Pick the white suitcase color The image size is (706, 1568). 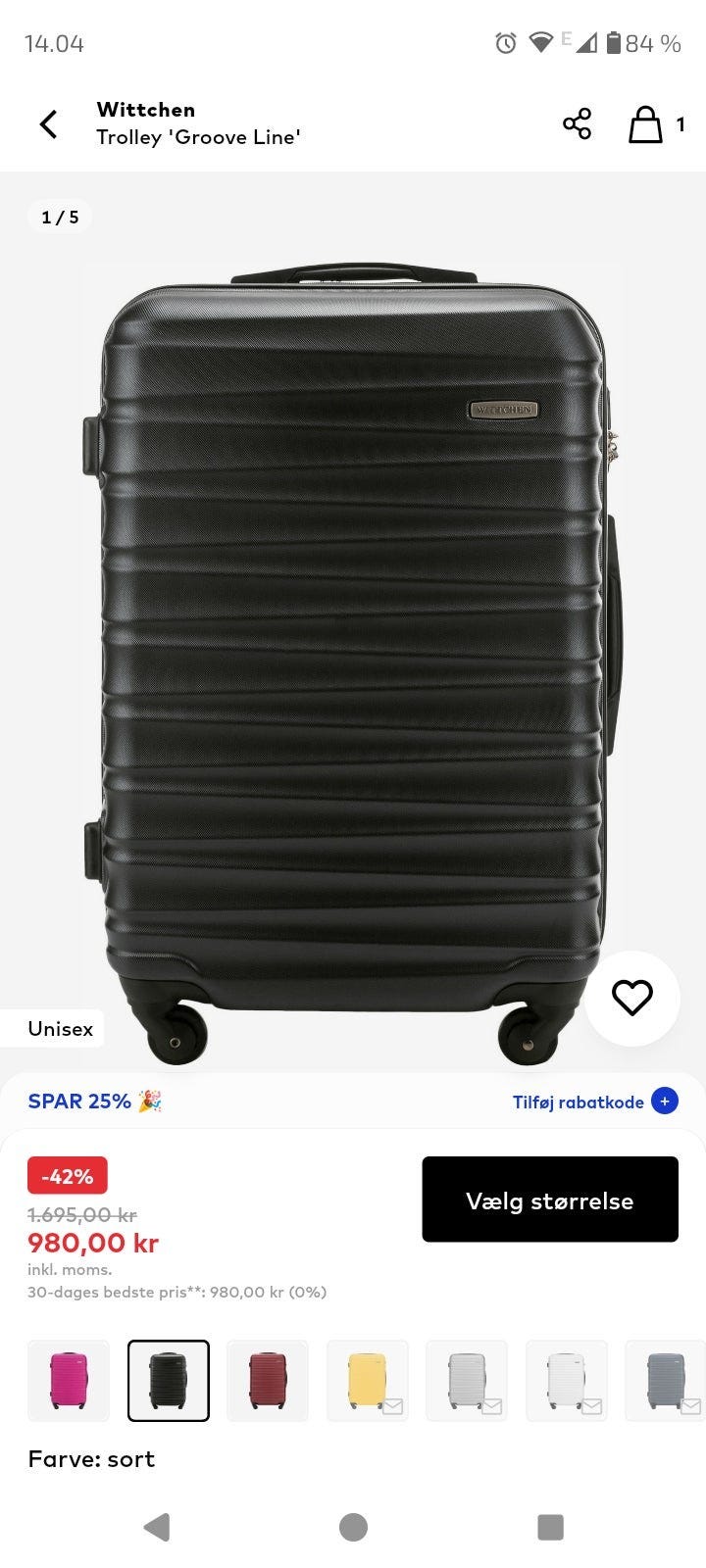pyautogui.click(x=567, y=1380)
